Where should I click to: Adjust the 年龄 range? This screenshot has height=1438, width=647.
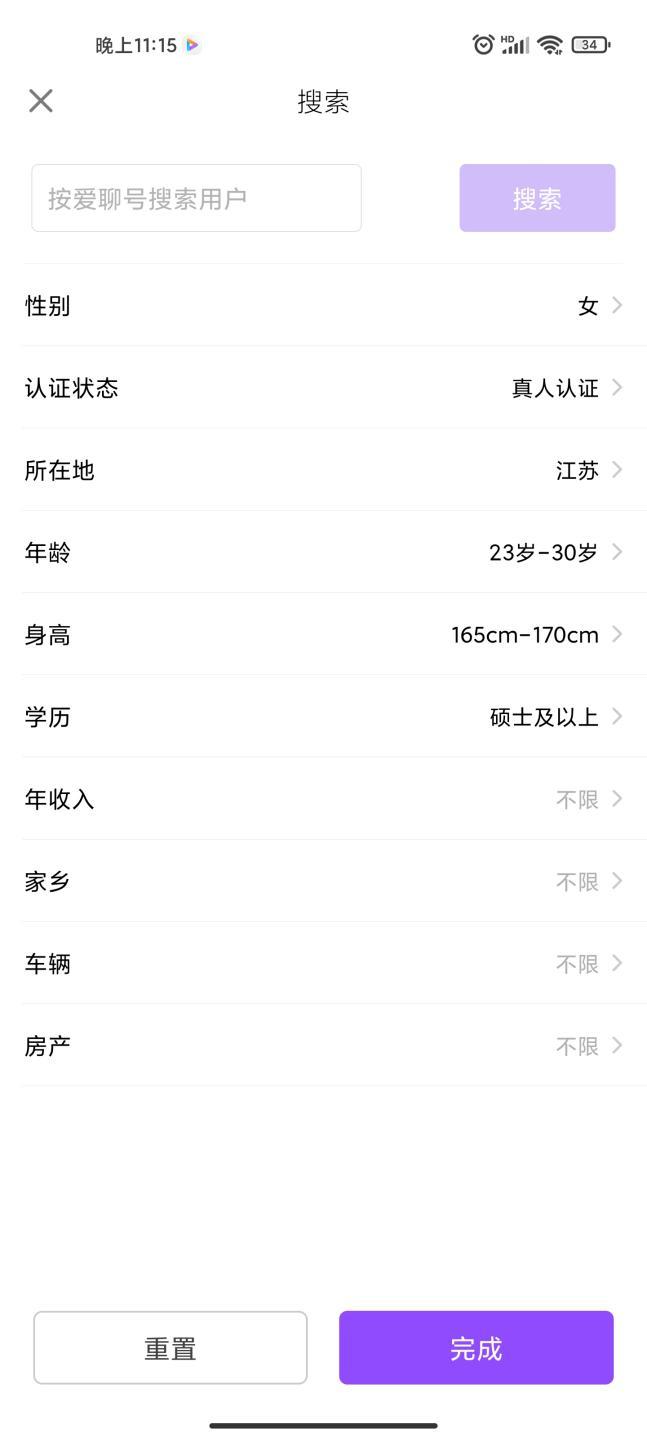pyautogui.click(x=323, y=552)
